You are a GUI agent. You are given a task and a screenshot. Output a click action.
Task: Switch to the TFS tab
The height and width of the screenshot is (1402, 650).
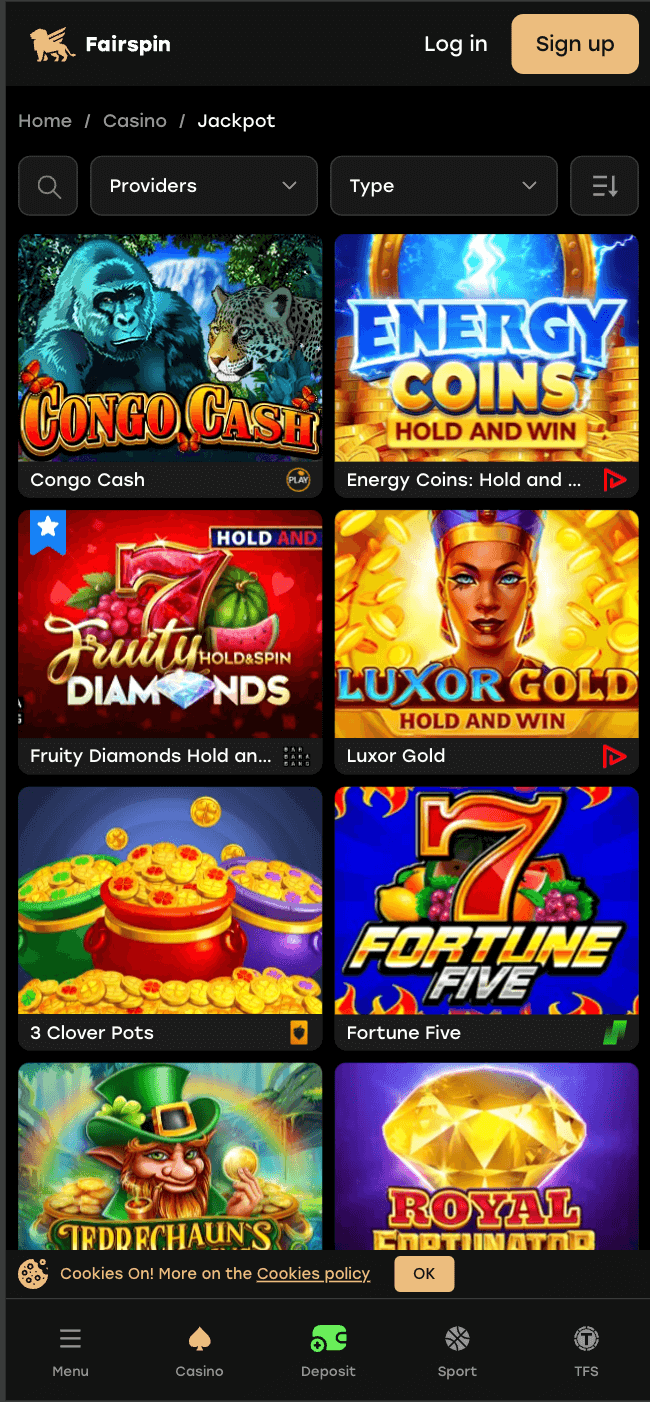click(586, 1352)
